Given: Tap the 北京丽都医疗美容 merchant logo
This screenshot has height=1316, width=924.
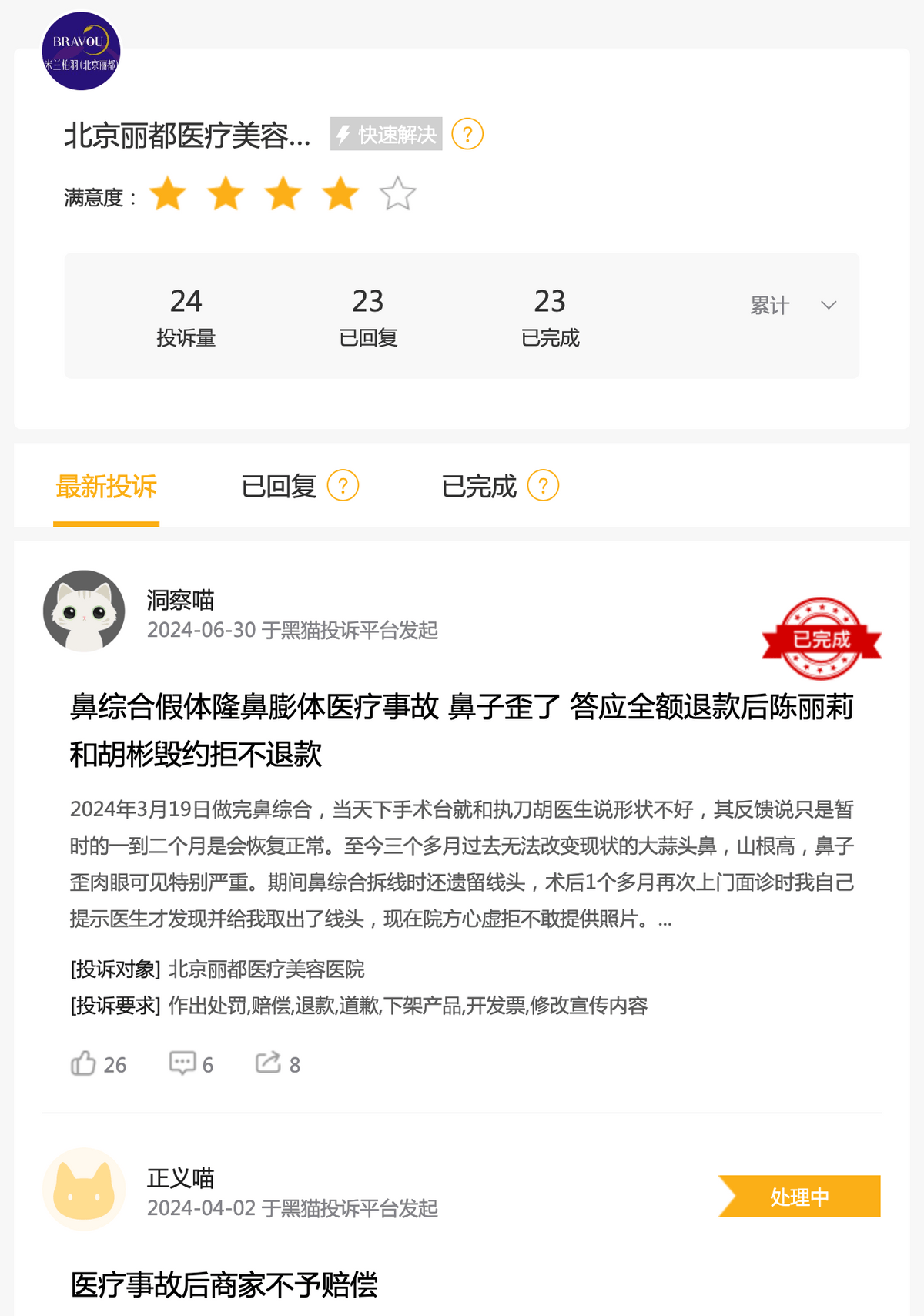Looking at the screenshot, I should (x=81, y=51).
